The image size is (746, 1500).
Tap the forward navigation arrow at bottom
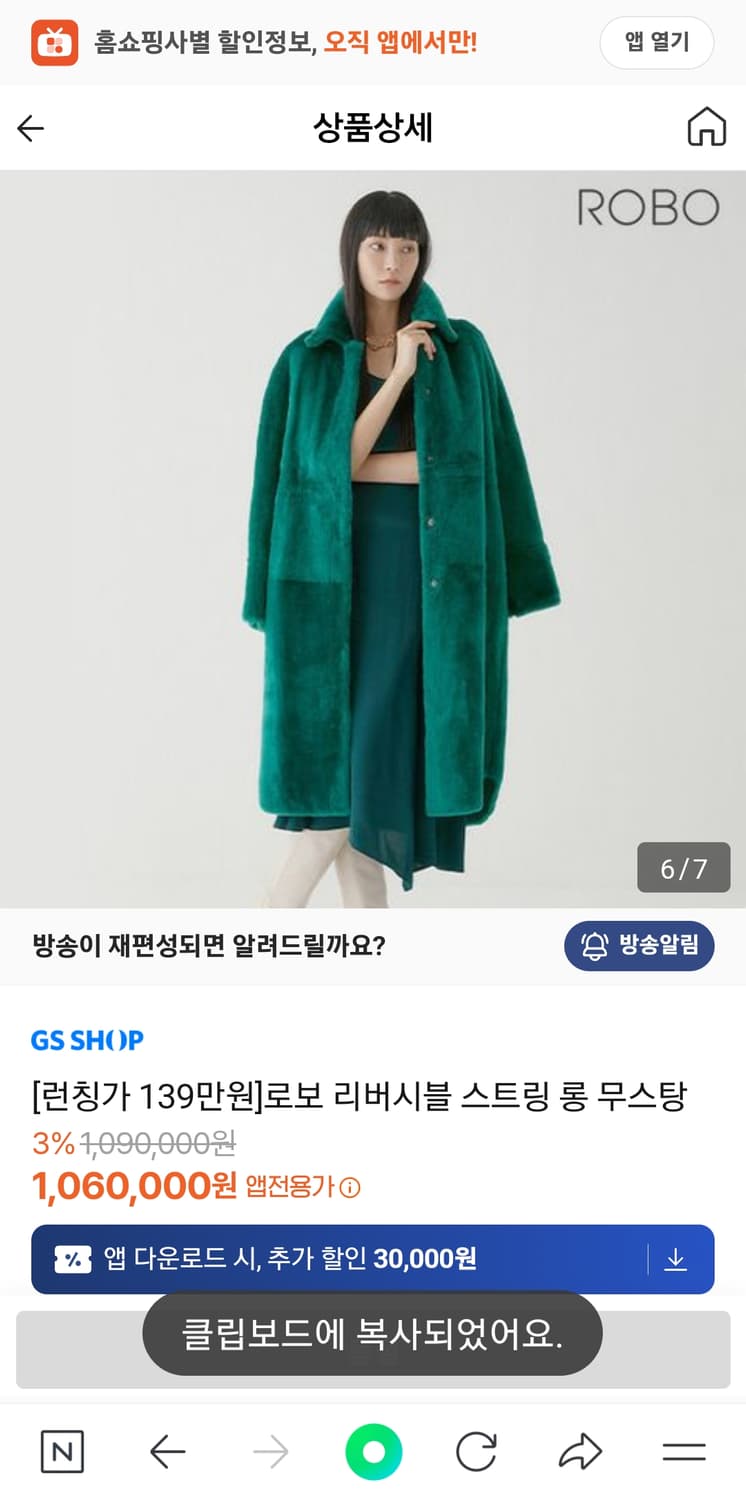coord(270,1453)
